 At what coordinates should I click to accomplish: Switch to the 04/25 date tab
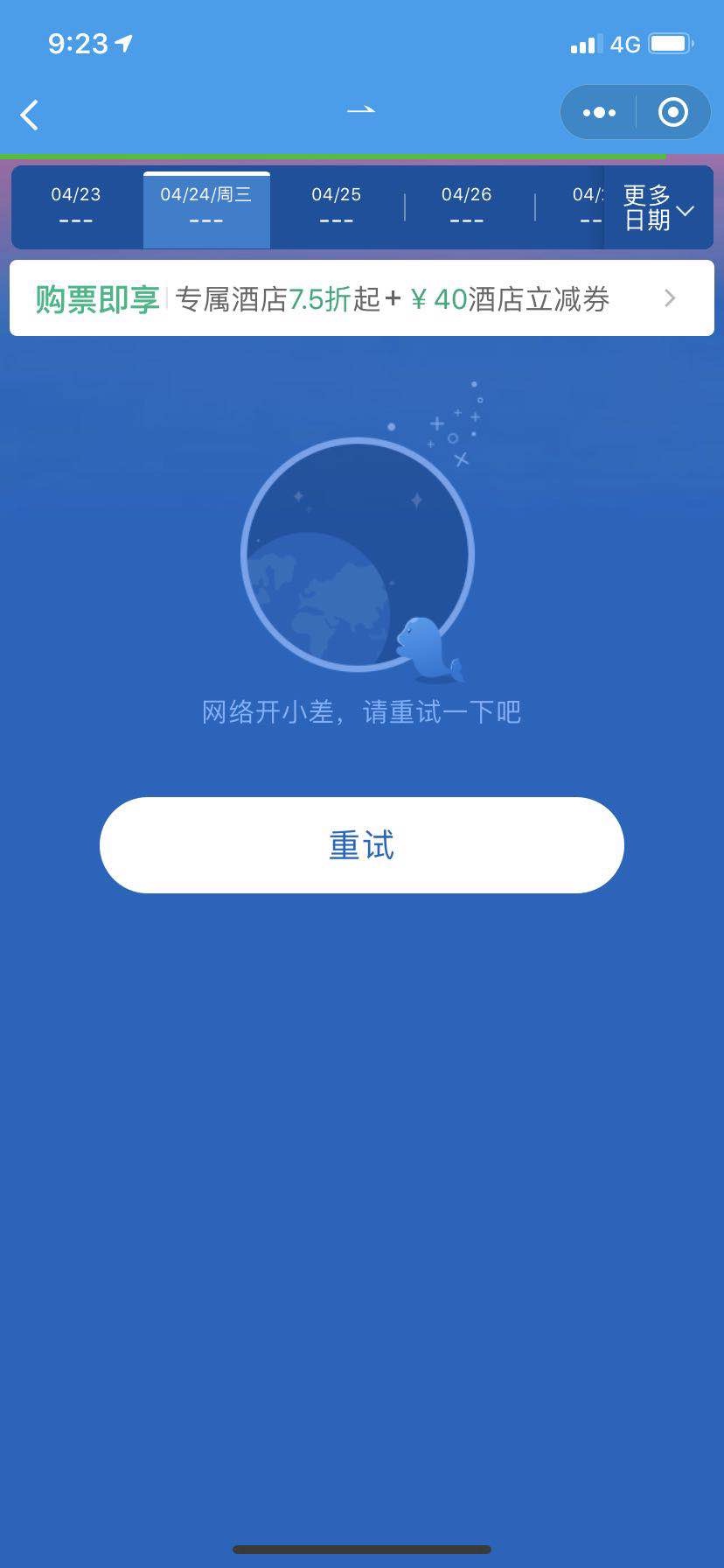337,207
